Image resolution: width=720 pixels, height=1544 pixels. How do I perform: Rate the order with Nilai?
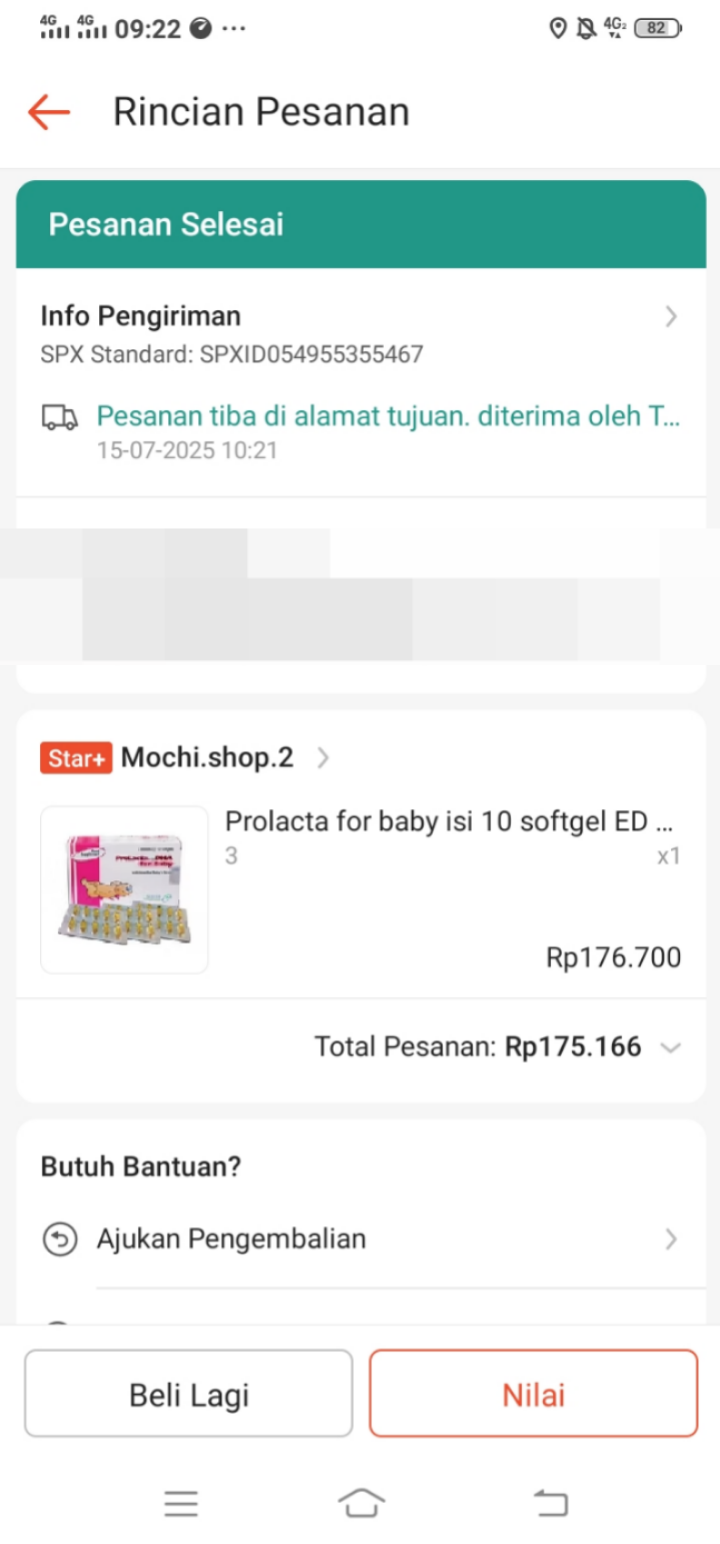click(533, 1394)
